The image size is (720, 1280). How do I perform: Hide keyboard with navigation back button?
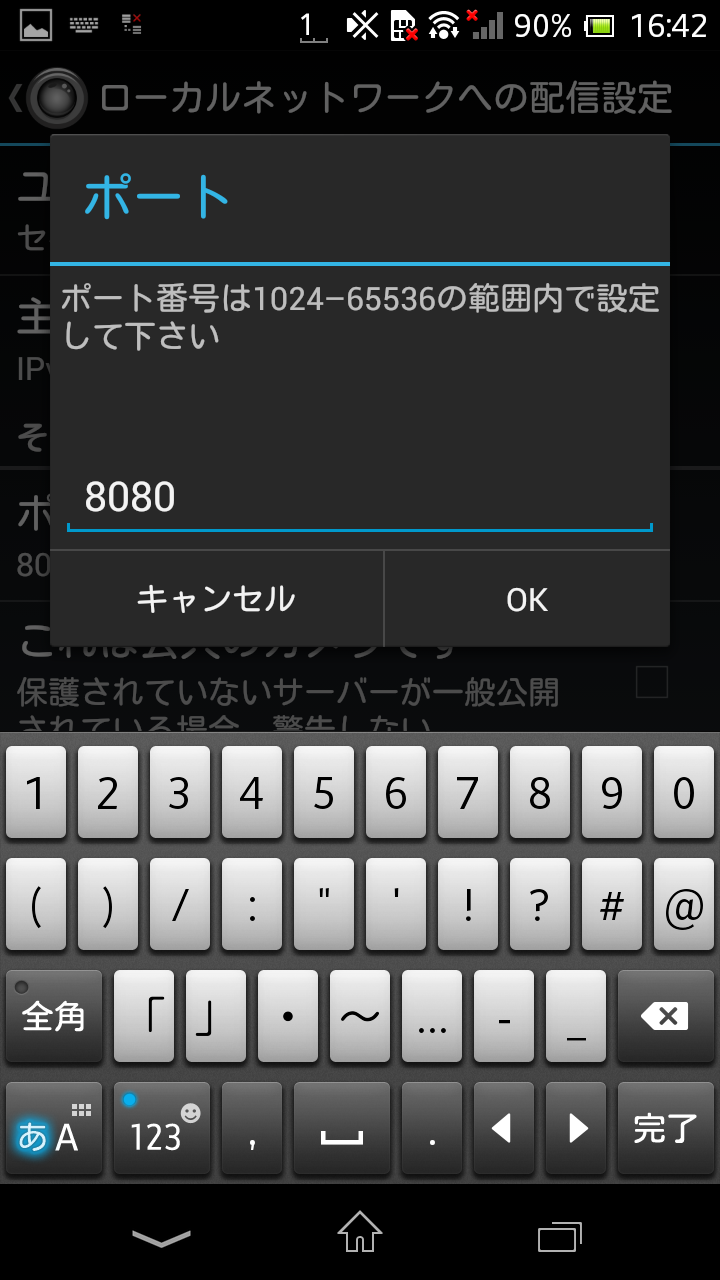point(161,1238)
